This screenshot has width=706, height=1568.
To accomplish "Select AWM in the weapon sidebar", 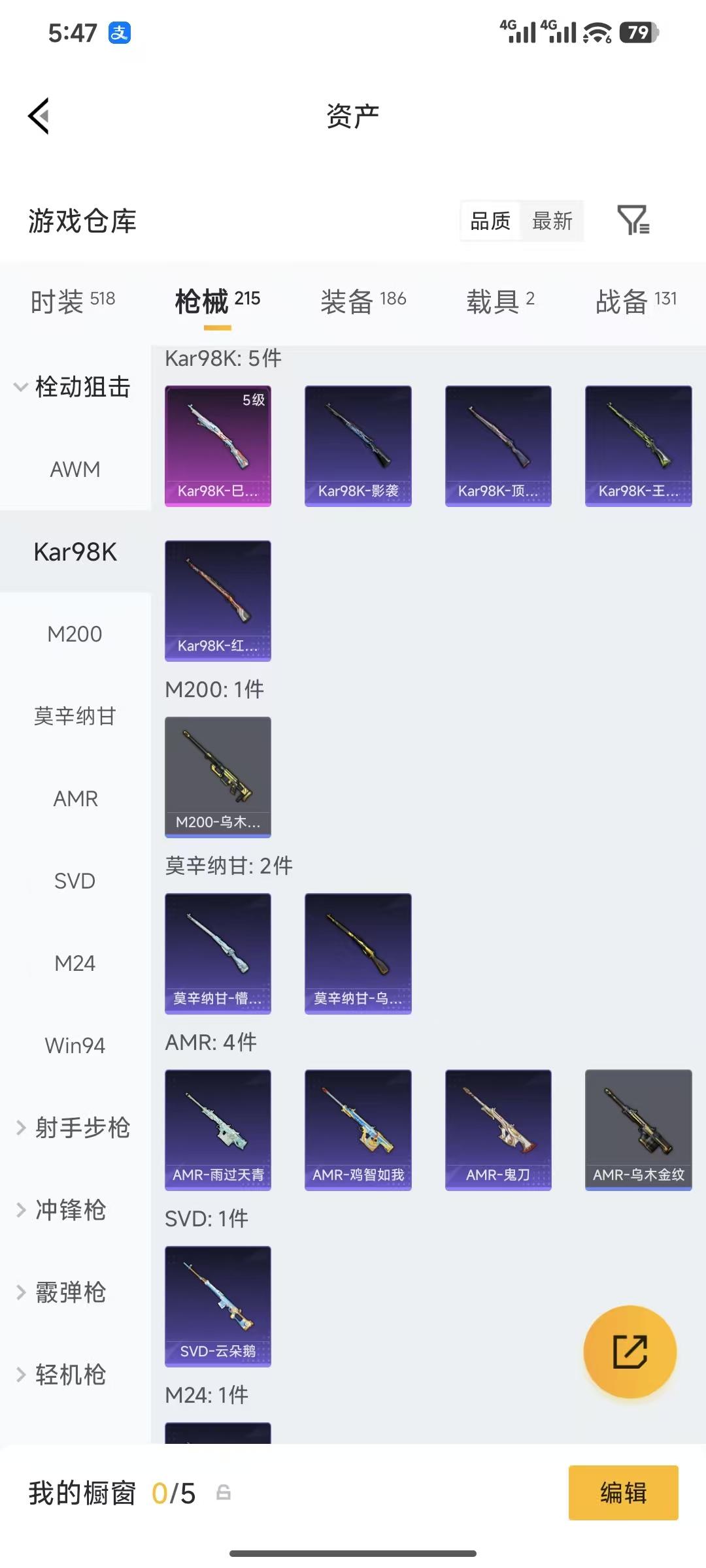I will [75, 469].
